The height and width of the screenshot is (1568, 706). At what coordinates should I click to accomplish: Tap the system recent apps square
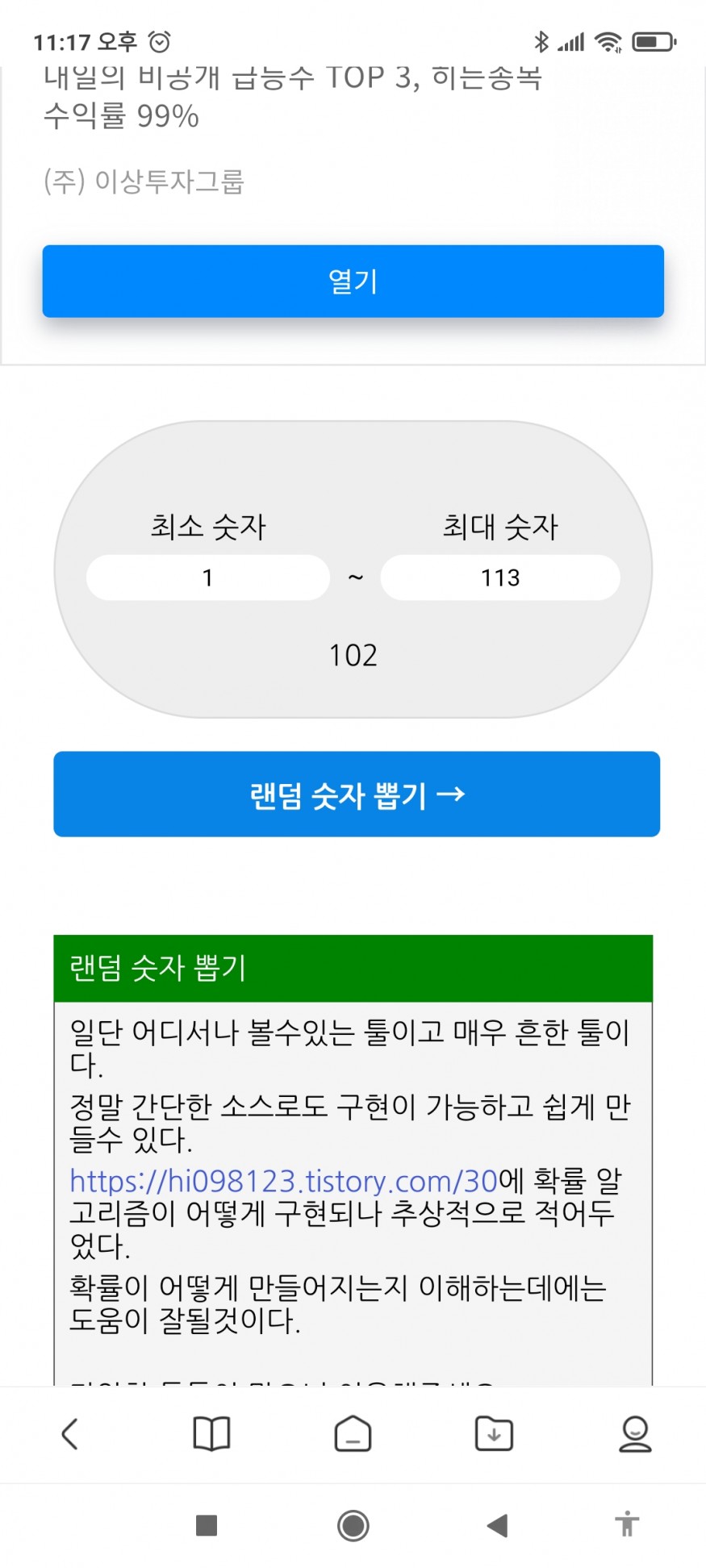click(x=207, y=1525)
